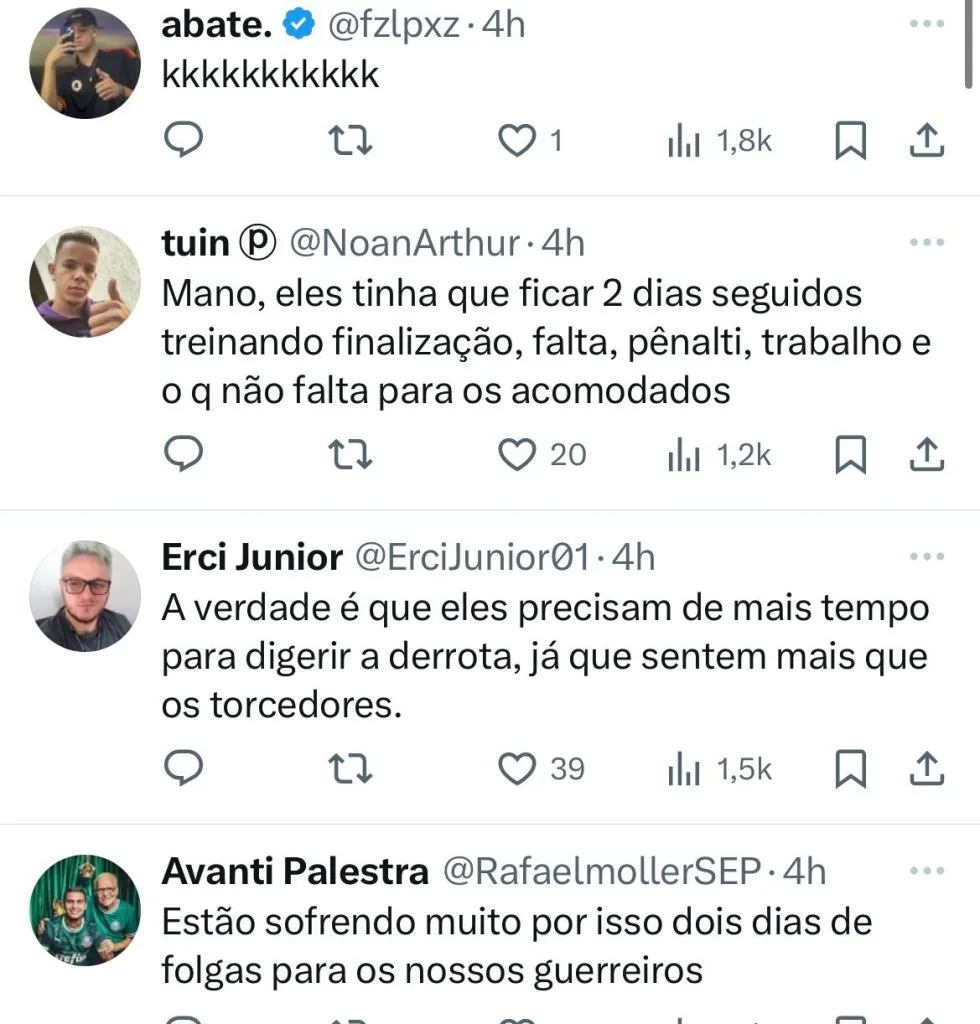Open overflow menu on Erci Junior's tweet

tap(927, 556)
